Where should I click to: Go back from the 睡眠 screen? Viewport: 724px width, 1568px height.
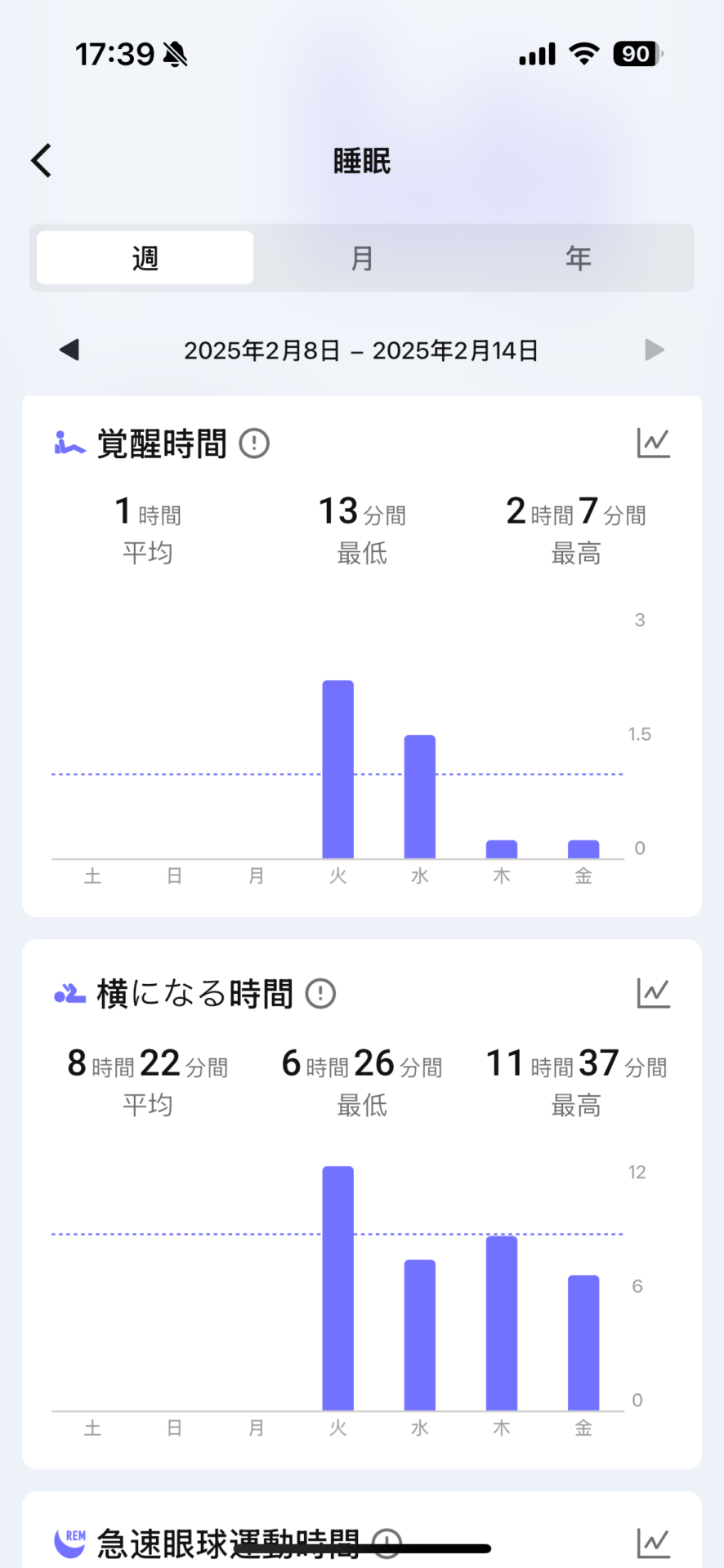pos(42,160)
